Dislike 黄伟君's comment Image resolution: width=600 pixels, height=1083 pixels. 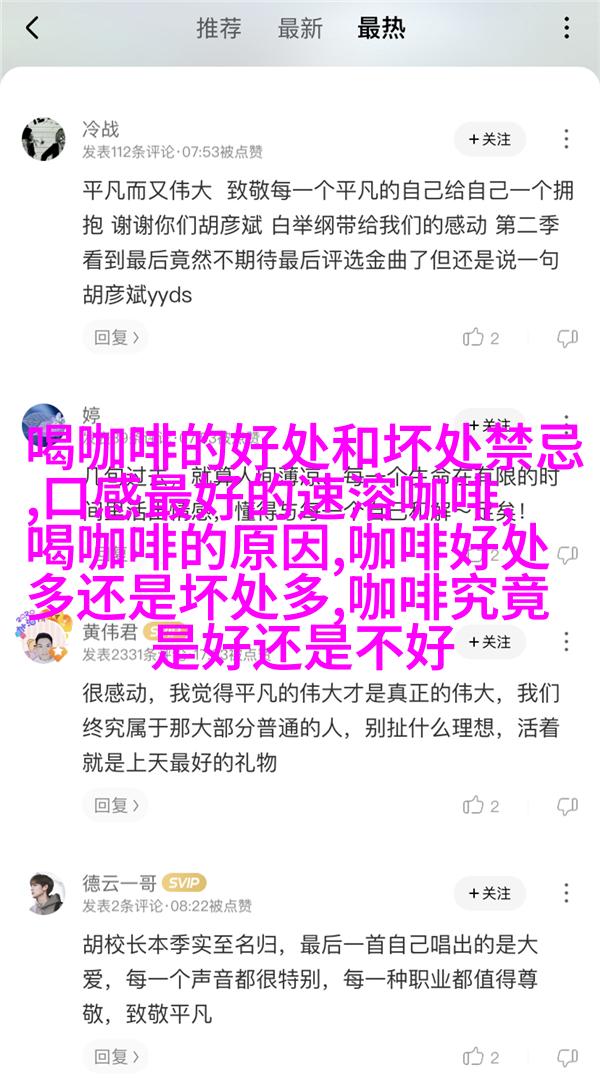(x=567, y=804)
